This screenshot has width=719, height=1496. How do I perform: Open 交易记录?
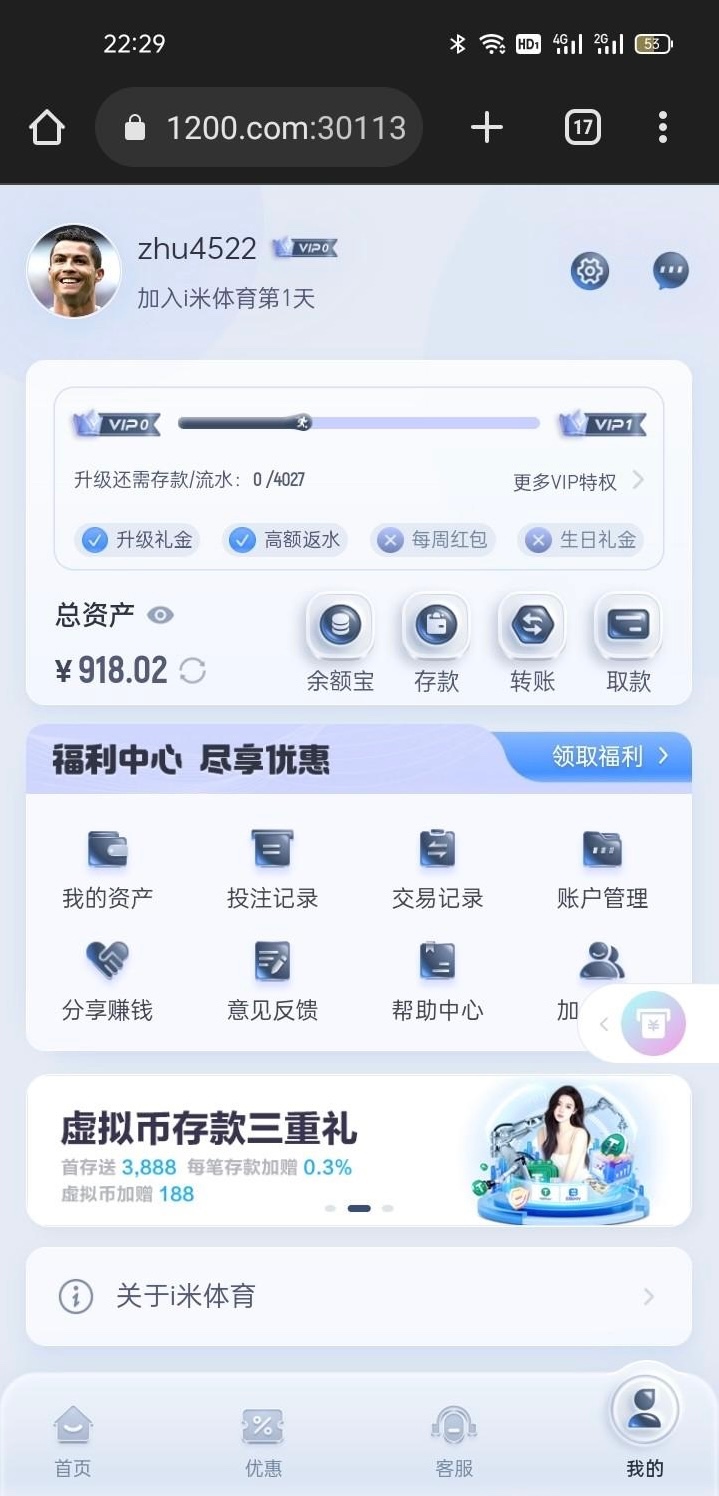point(437,869)
